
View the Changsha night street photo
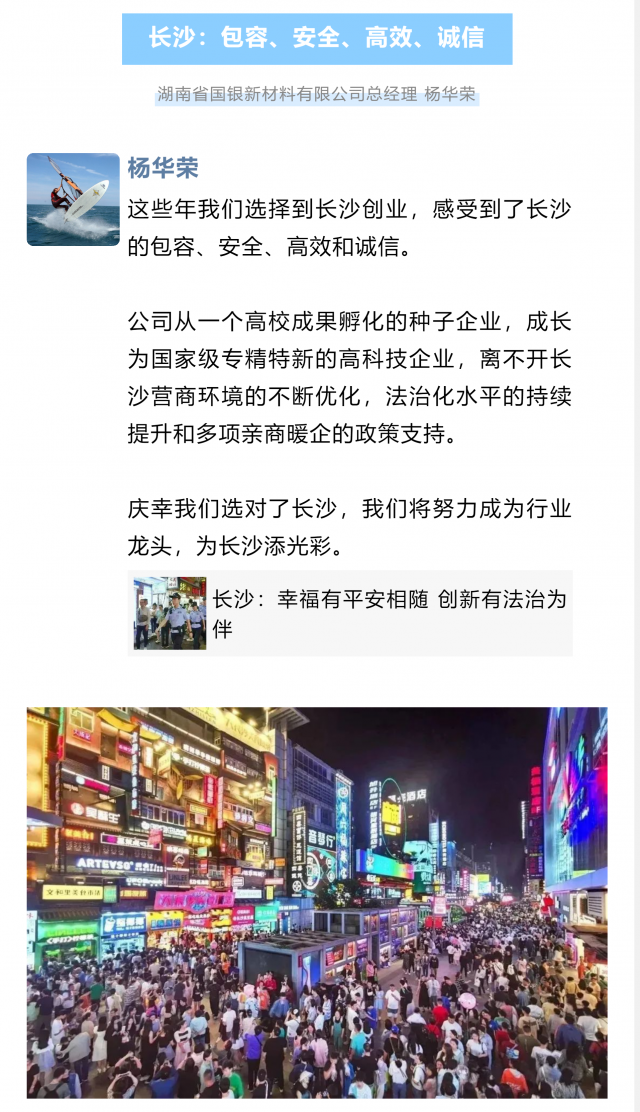tap(317, 902)
